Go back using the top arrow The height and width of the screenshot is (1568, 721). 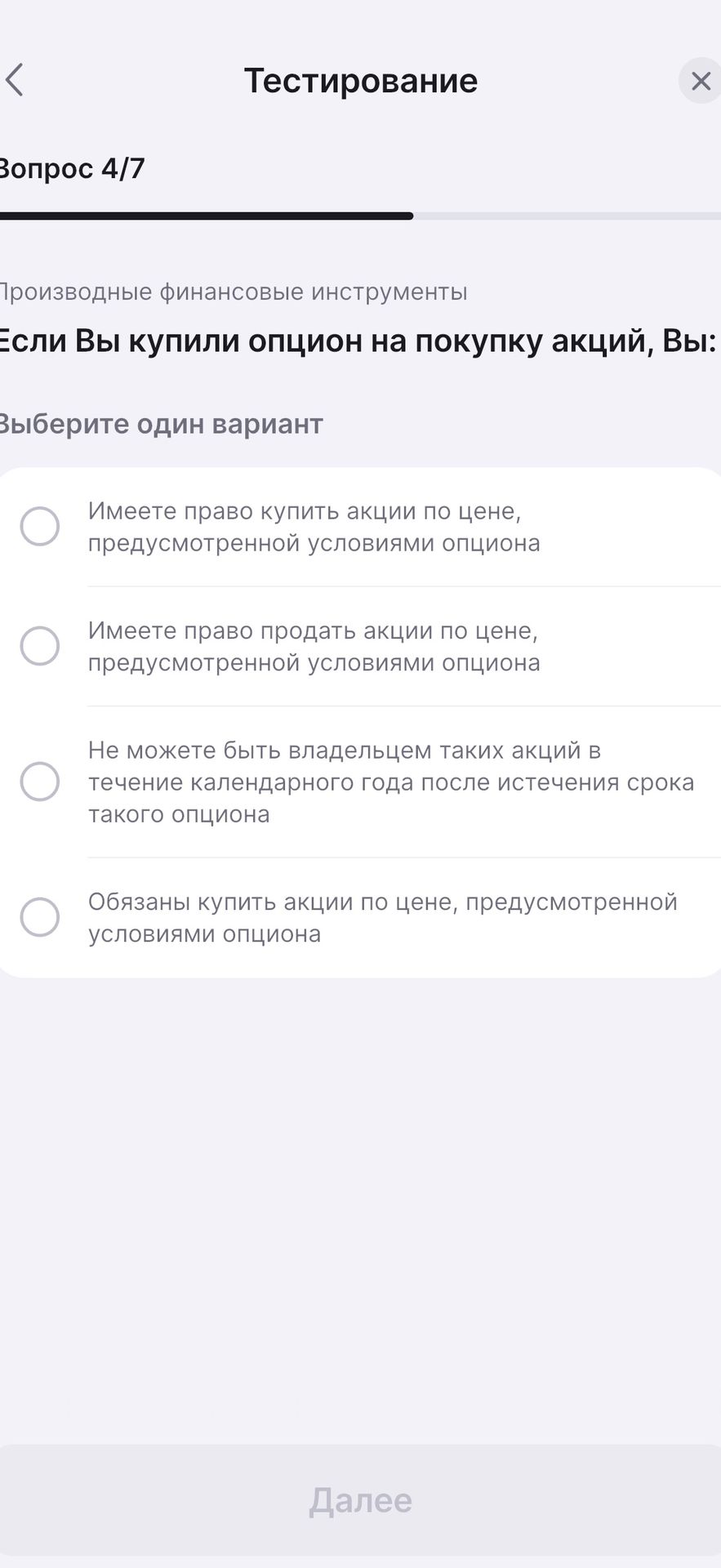coord(15,80)
